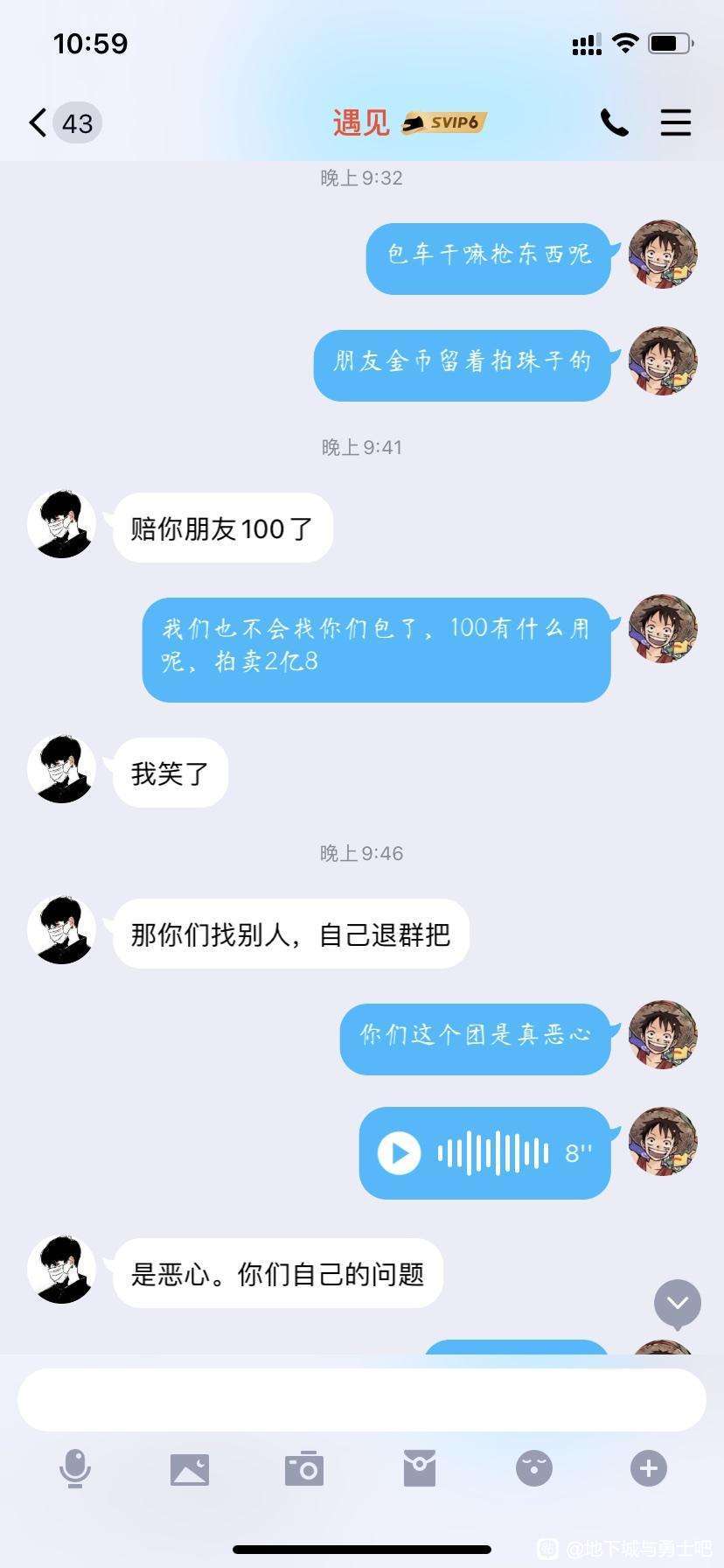Record a voice message with the microphone
The image size is (724, 1568).
(x=75, y=1468)
